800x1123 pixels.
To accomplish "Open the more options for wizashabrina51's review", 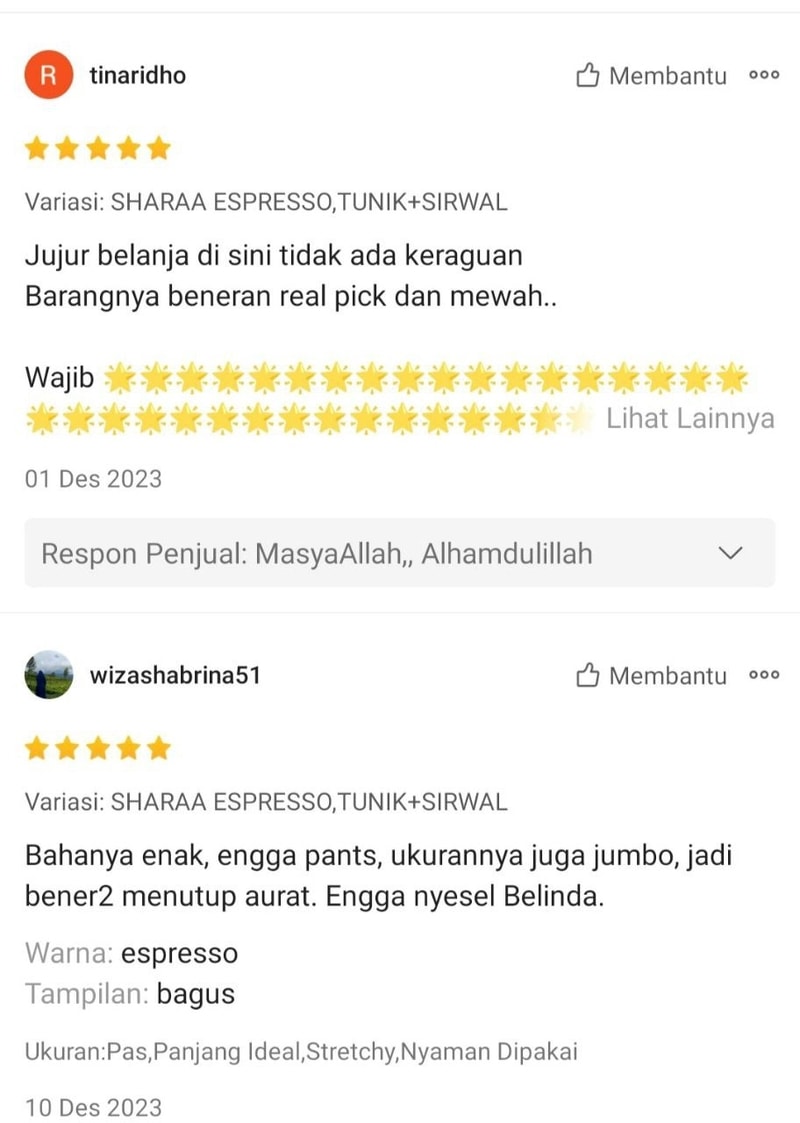I will [764, 676].
